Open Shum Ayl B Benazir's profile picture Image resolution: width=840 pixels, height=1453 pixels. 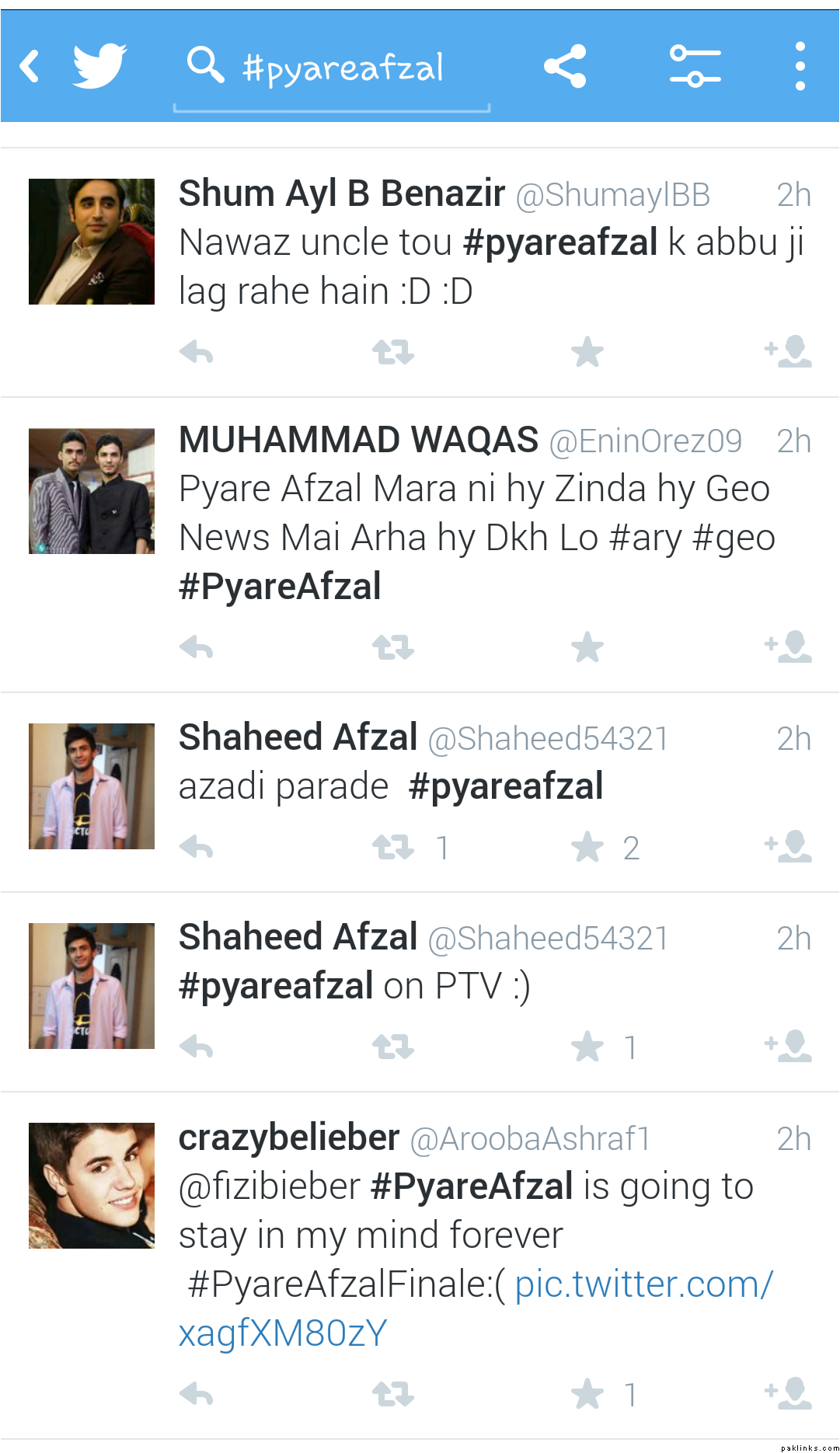(x=92, y=242)
